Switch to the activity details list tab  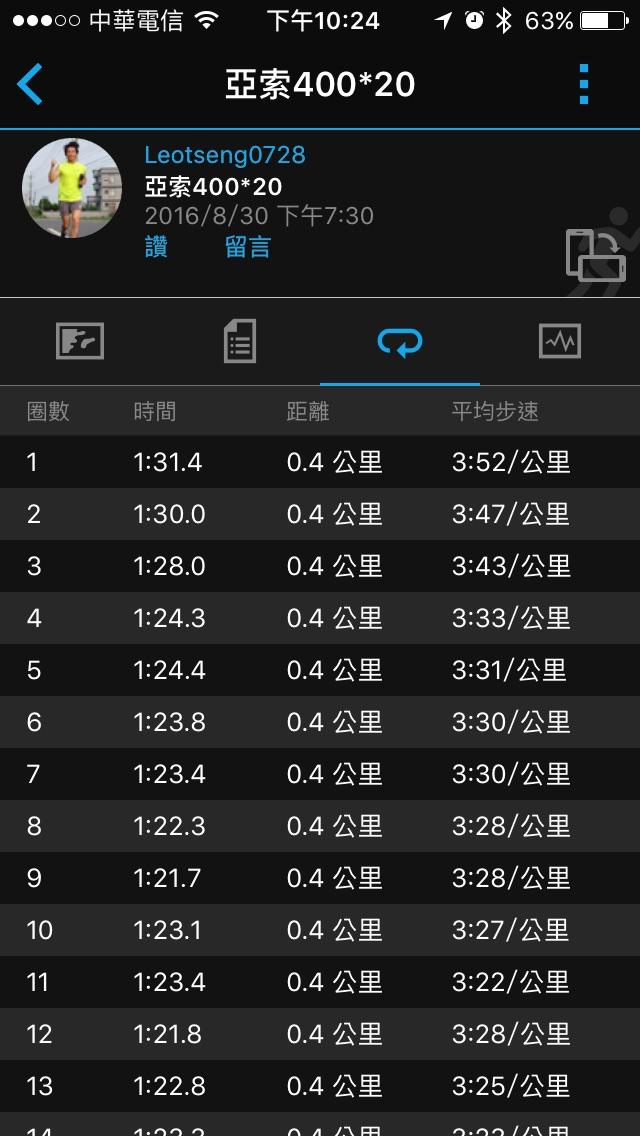[x=240, y=342]
